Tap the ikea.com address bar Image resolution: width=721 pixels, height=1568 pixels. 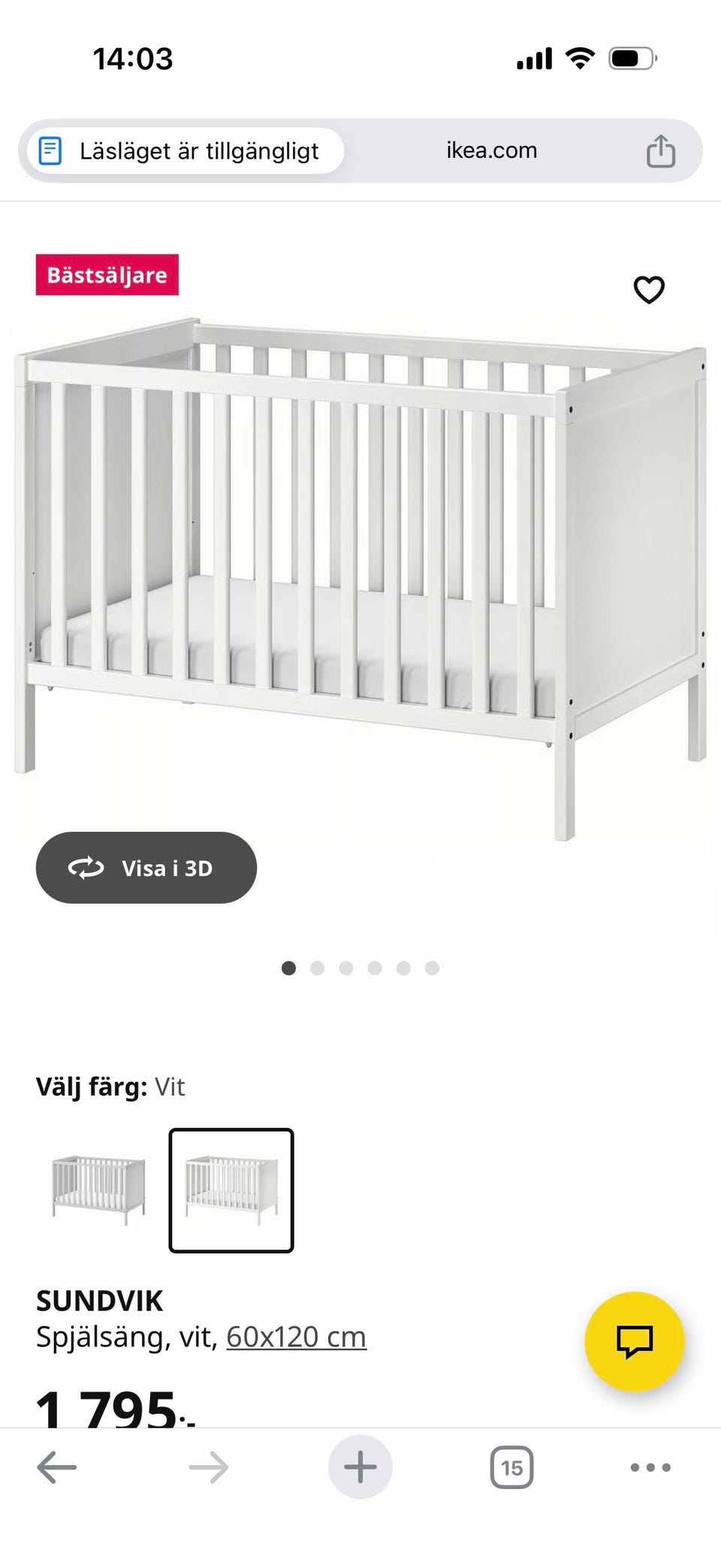tap(491, 151)
